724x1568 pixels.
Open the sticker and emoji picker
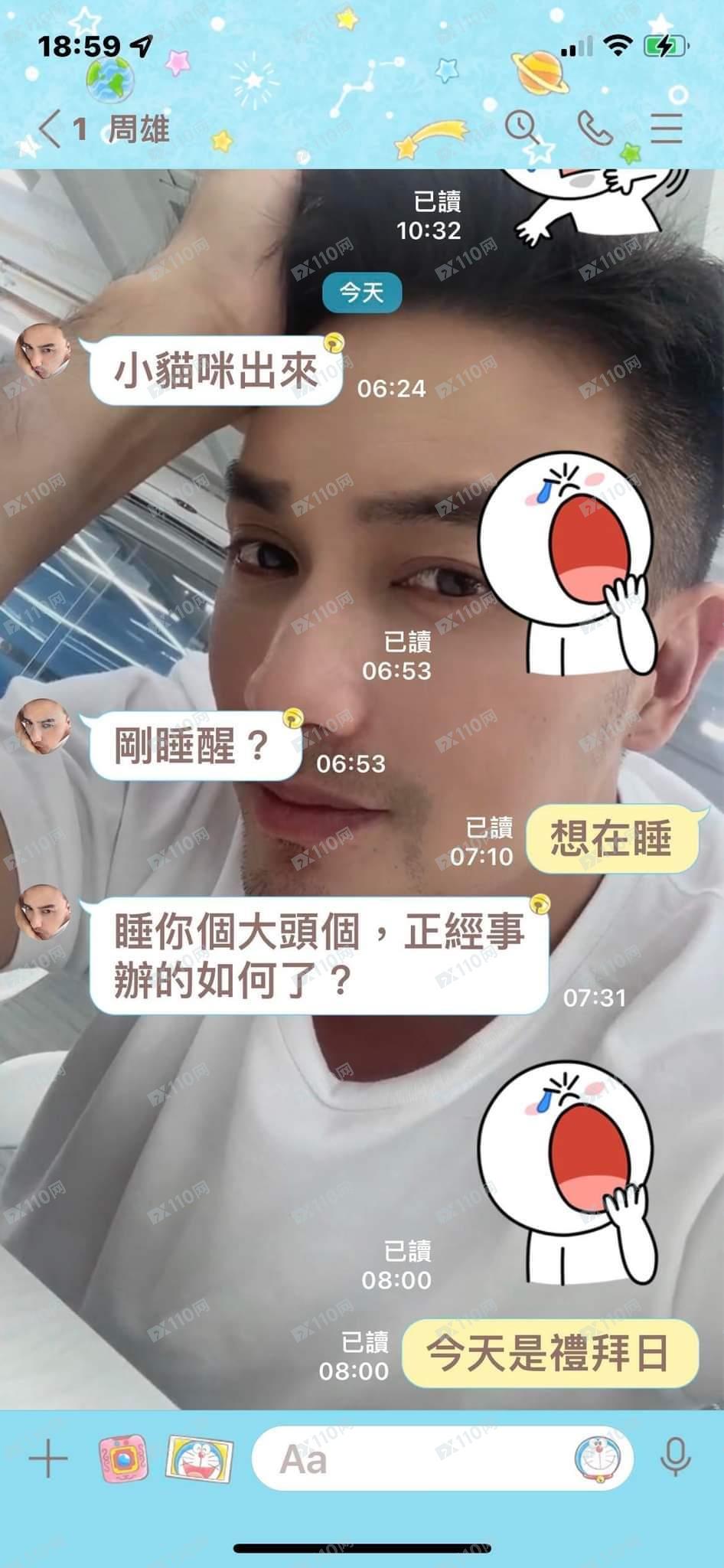598,1458
